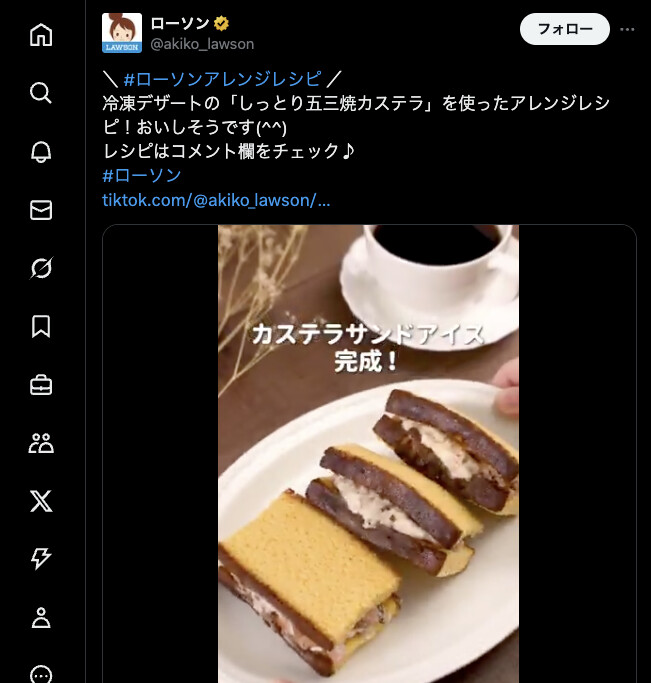
Task: Go to the Home feed
Action: (x=41, y=35)
